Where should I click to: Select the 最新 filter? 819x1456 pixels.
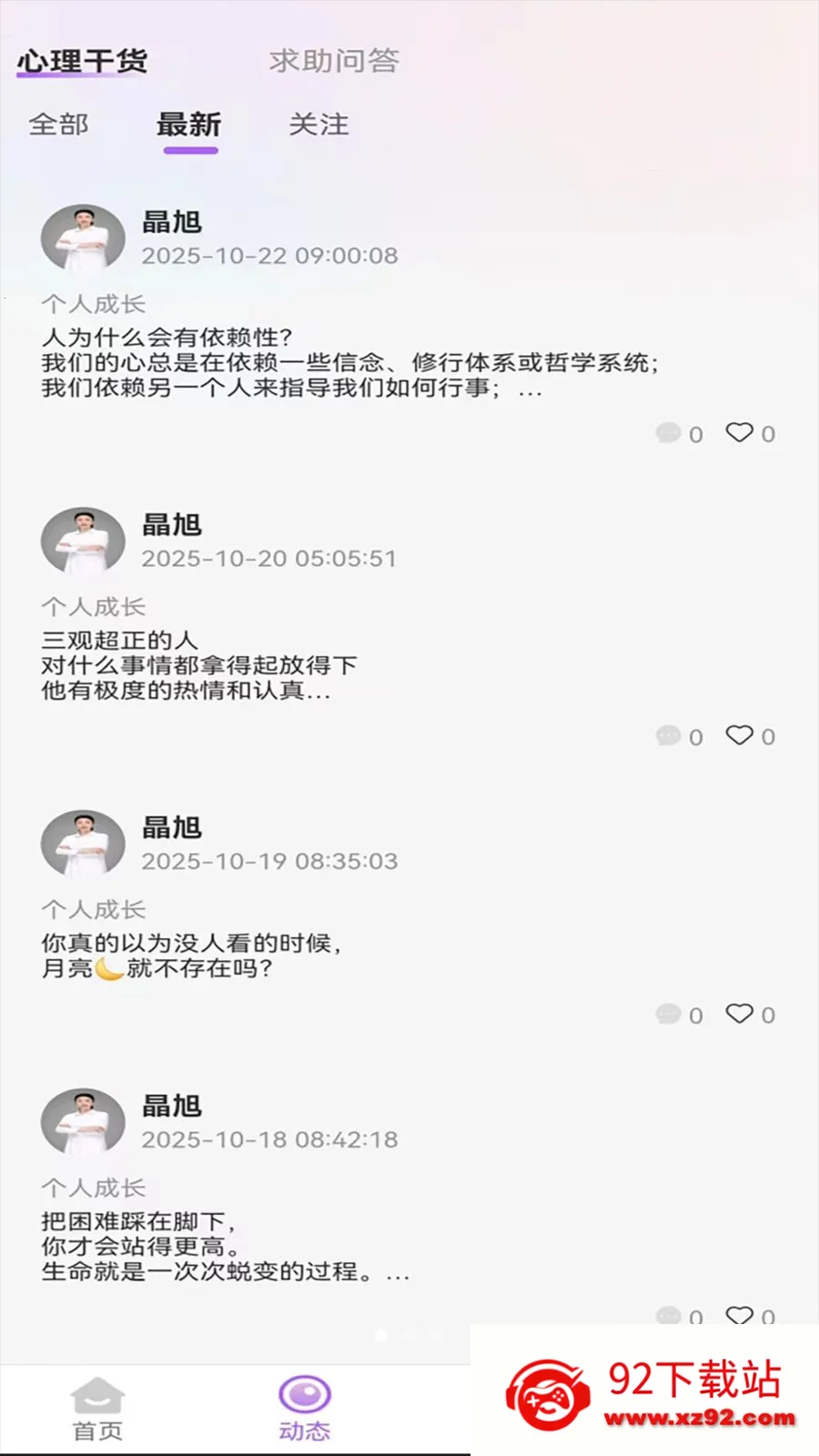click(x=189, y=125)
